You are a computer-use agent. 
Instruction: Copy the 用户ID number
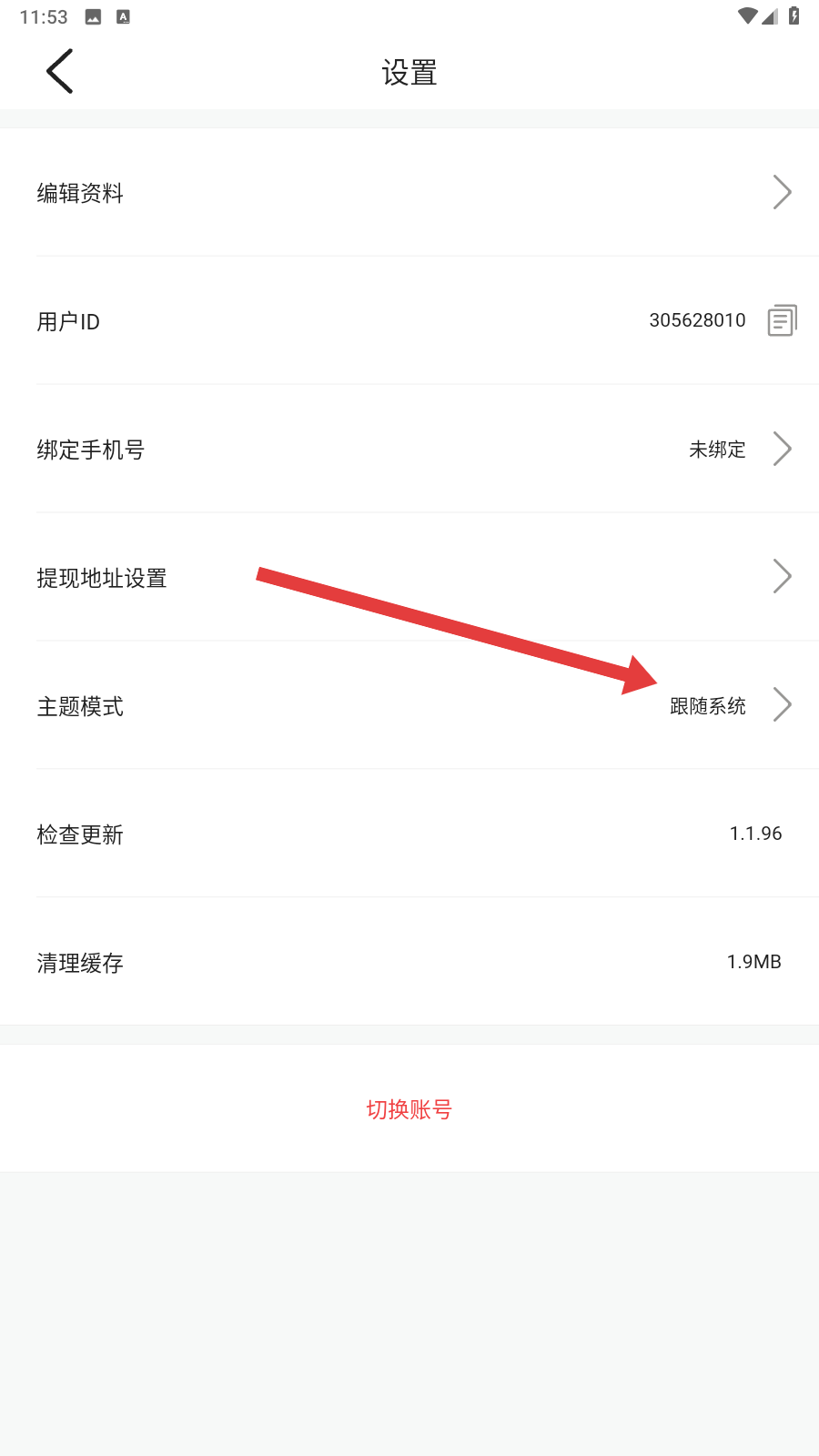tap(782, 320)
